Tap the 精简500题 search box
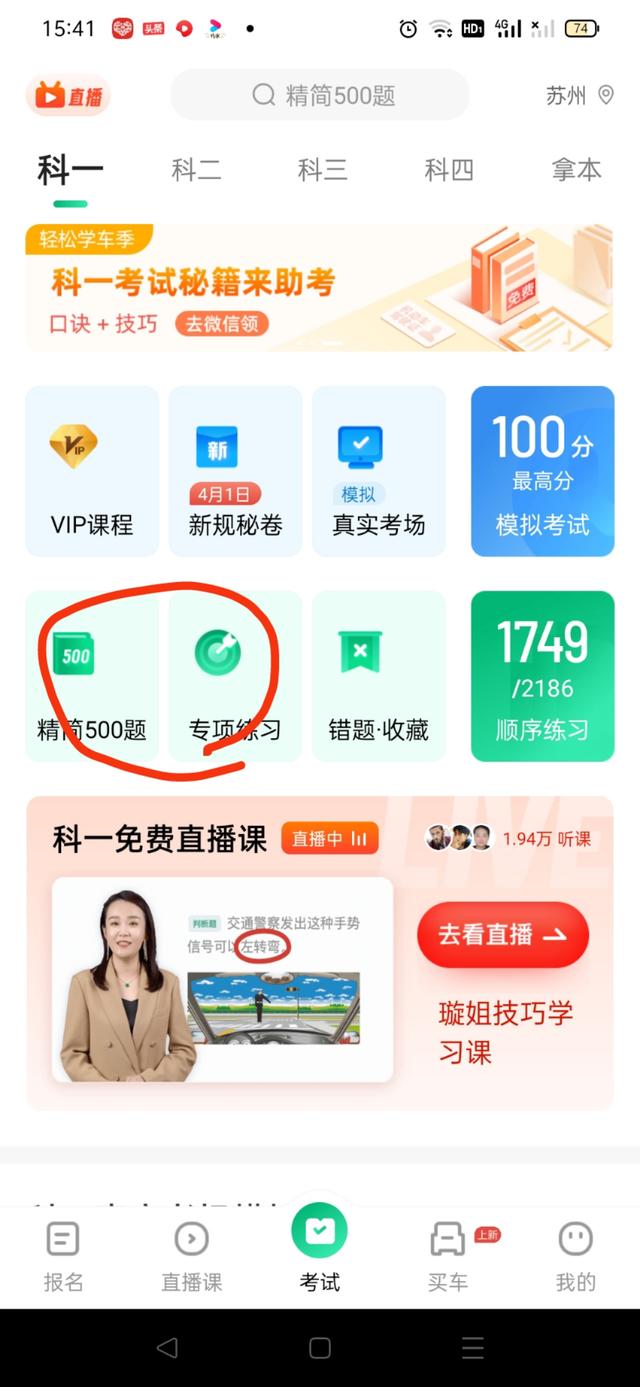The width and height of the screenshot is (640, 1387). pos(320,95)
